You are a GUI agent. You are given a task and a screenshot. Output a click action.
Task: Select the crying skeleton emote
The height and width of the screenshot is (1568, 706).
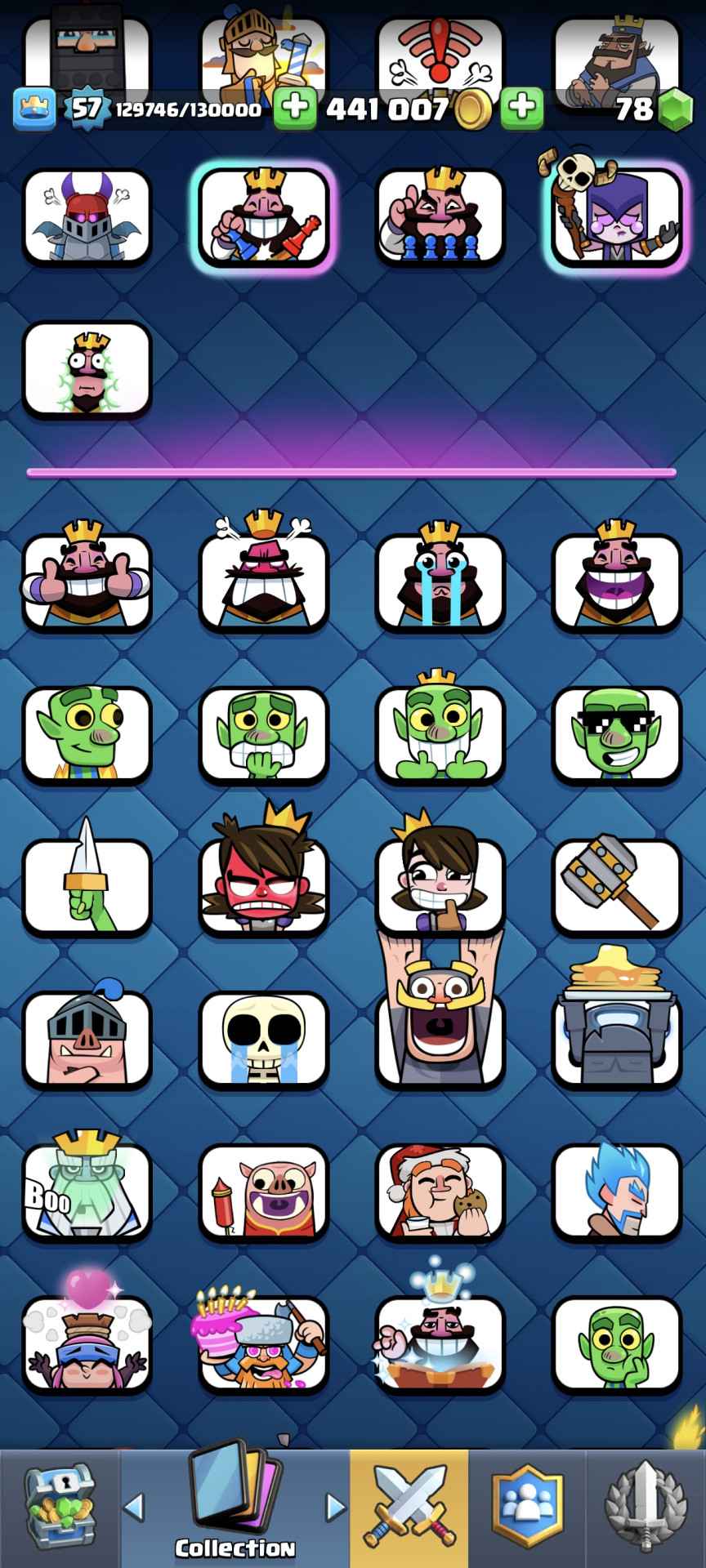coord(263,1039)
